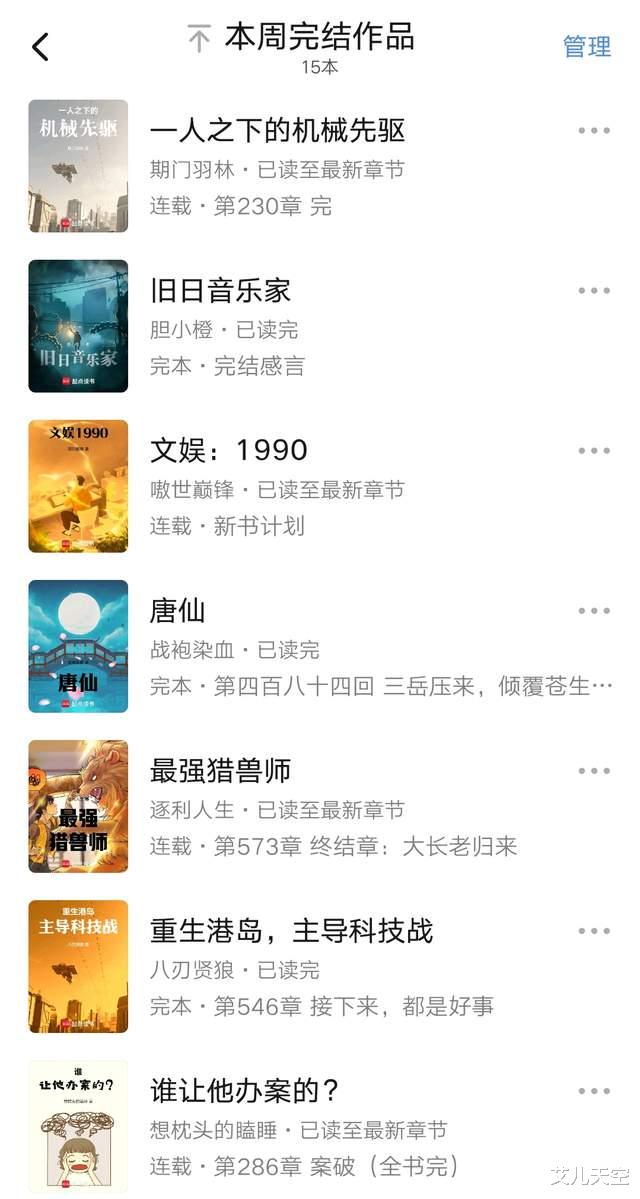Open the book 一人之下的机械先驱
The width and height of the screenshot is (640, 1199).
click(x=277, y=131)
